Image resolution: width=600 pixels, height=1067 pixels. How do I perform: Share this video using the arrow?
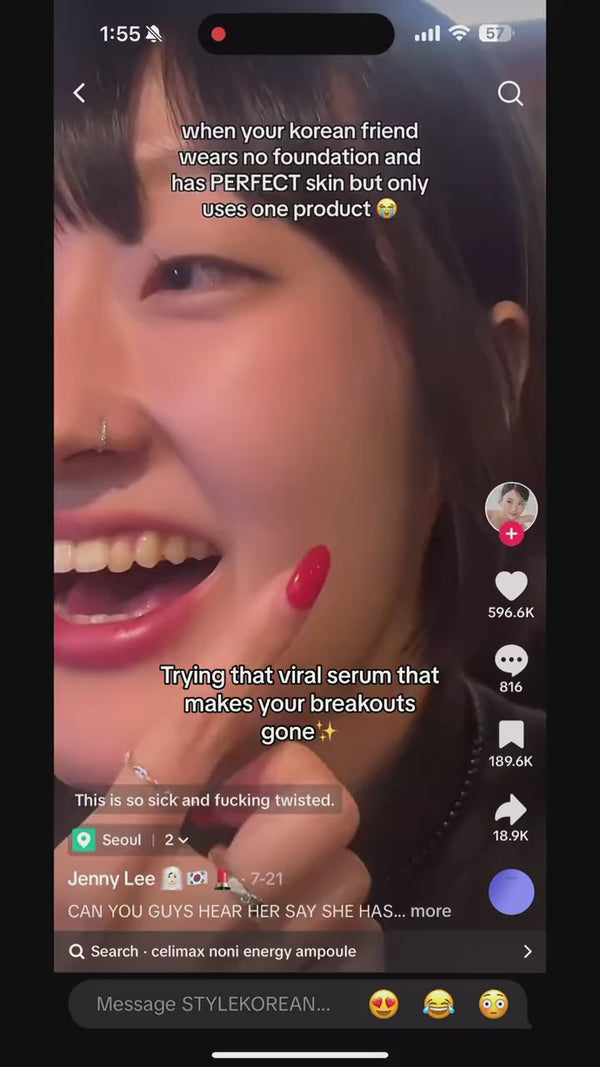coord(511,810)
